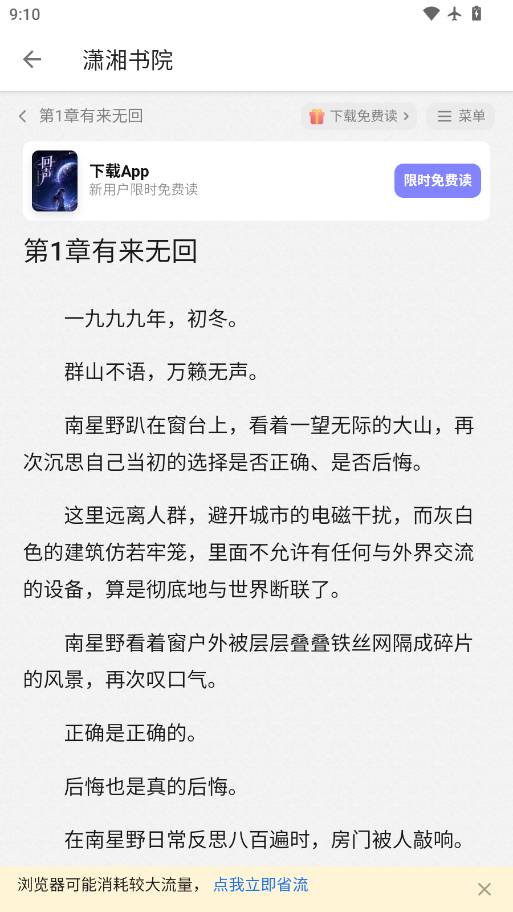The image size is (513, 912).
Task: Dismiss the data usage banner
Action: [x=484, y=889]
